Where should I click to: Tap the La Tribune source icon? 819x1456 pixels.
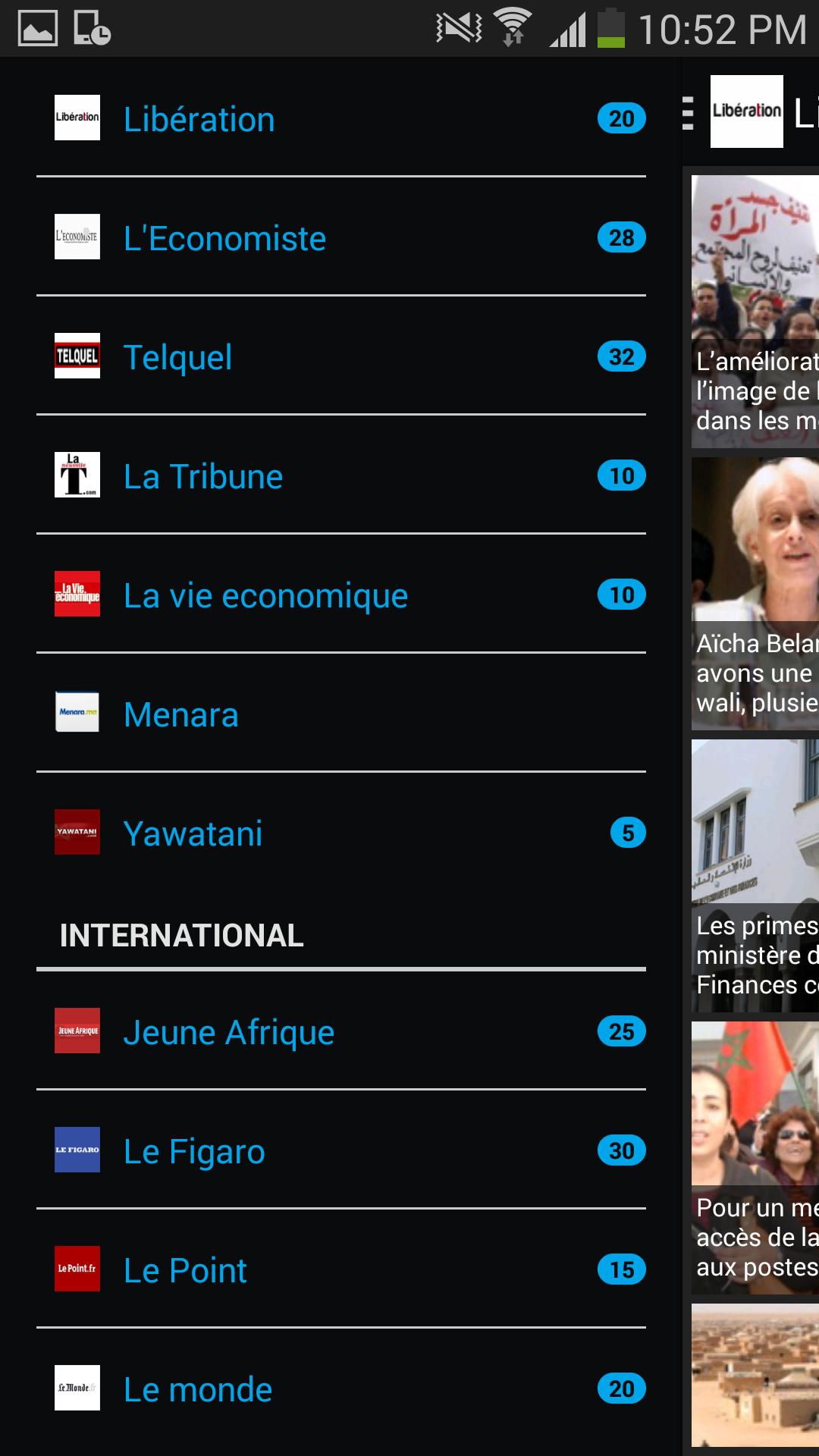coord(77,475)
